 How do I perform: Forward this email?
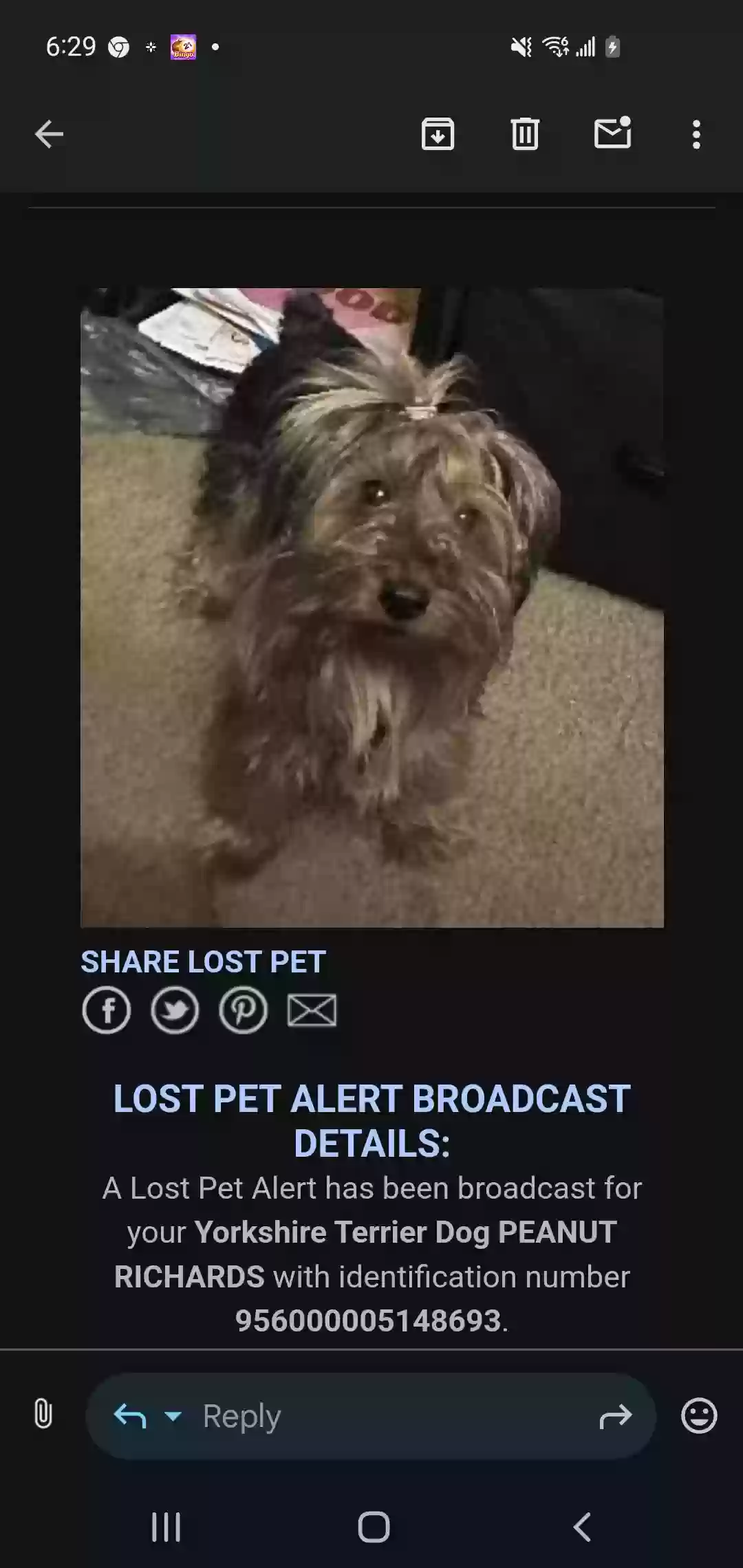click(615, 1416)
